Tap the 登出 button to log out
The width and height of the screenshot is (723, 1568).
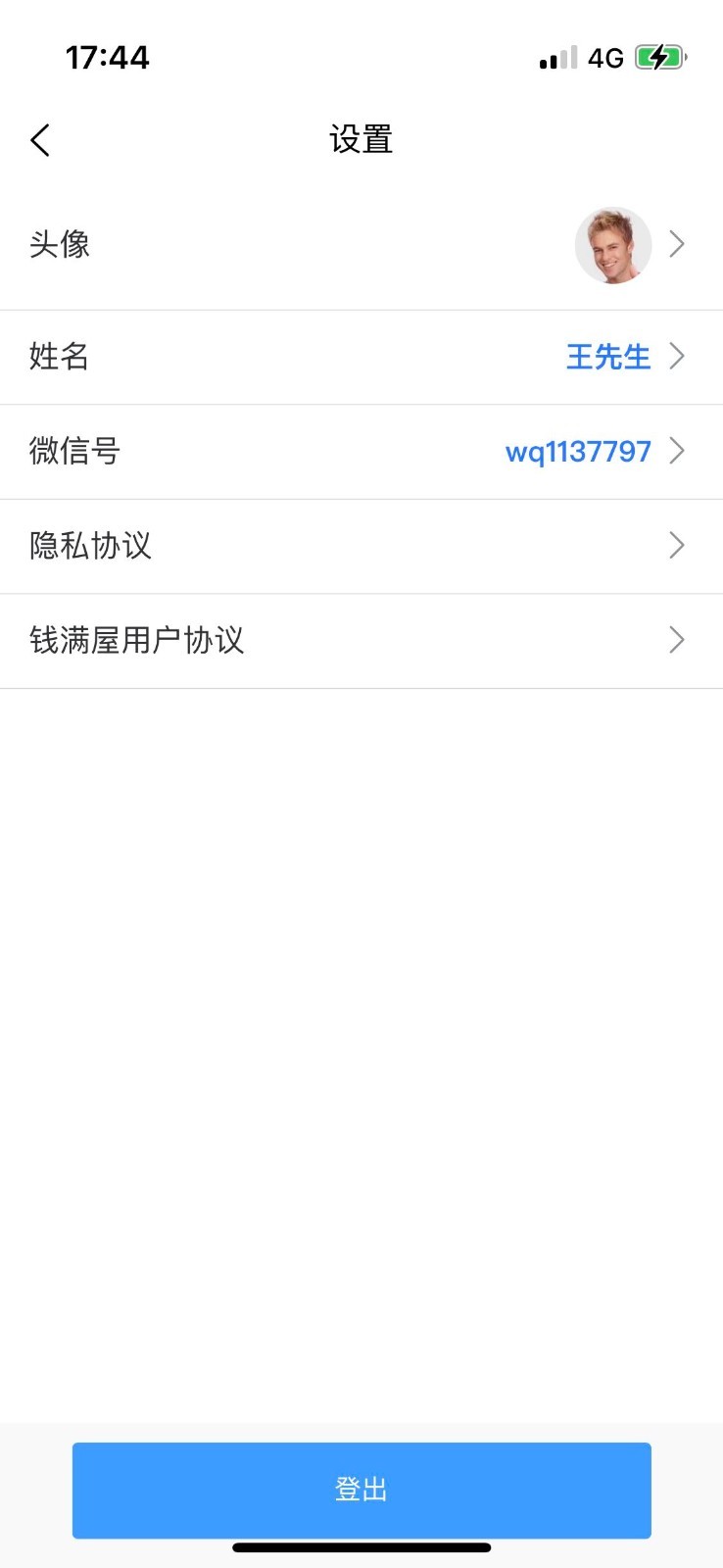pyautogui.click(x=361, y=1490)
